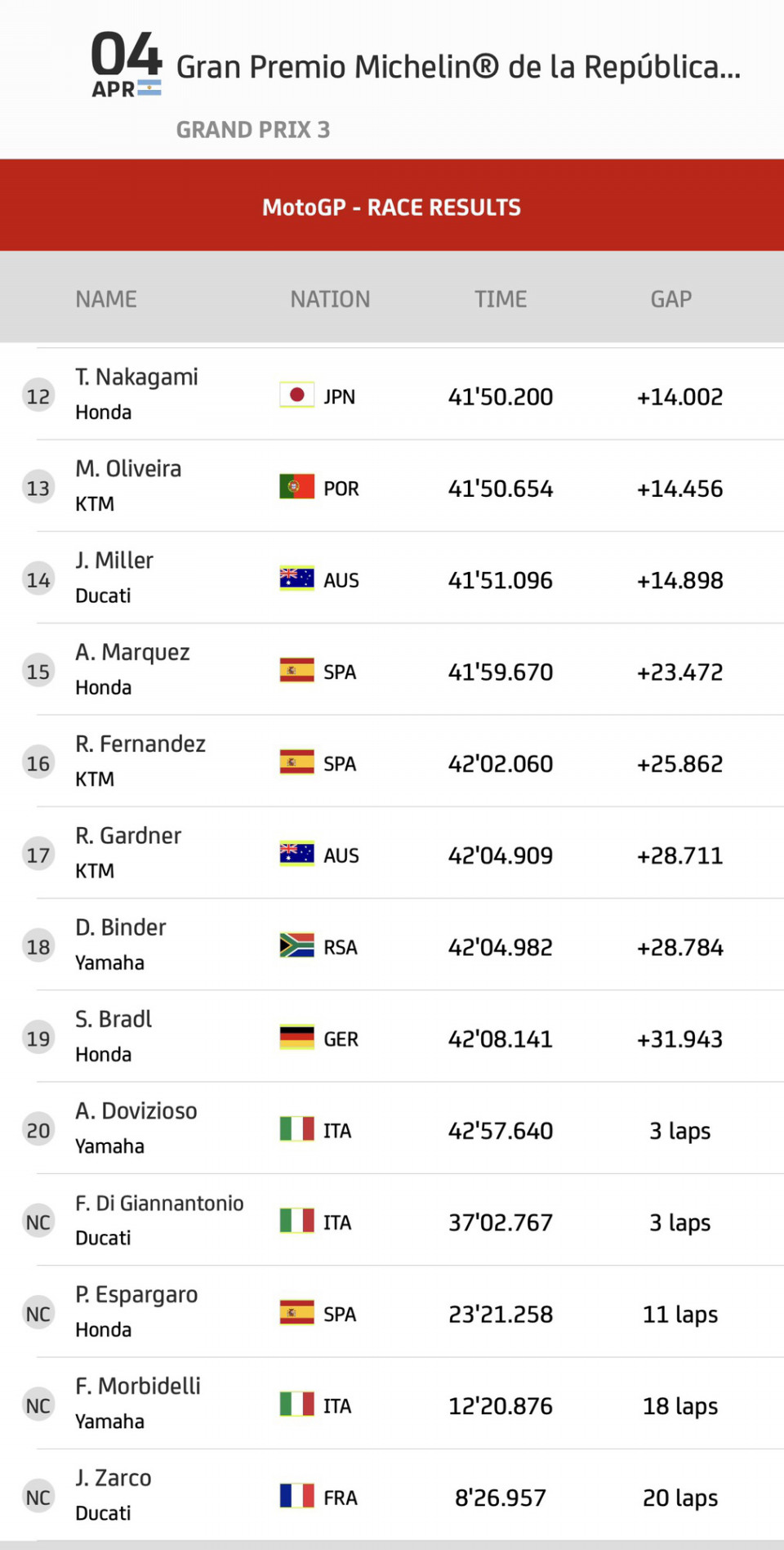Viewport: 784px width, 1550px height.
Task: Select J. Miller's result row
Action: tap(392, 578)
